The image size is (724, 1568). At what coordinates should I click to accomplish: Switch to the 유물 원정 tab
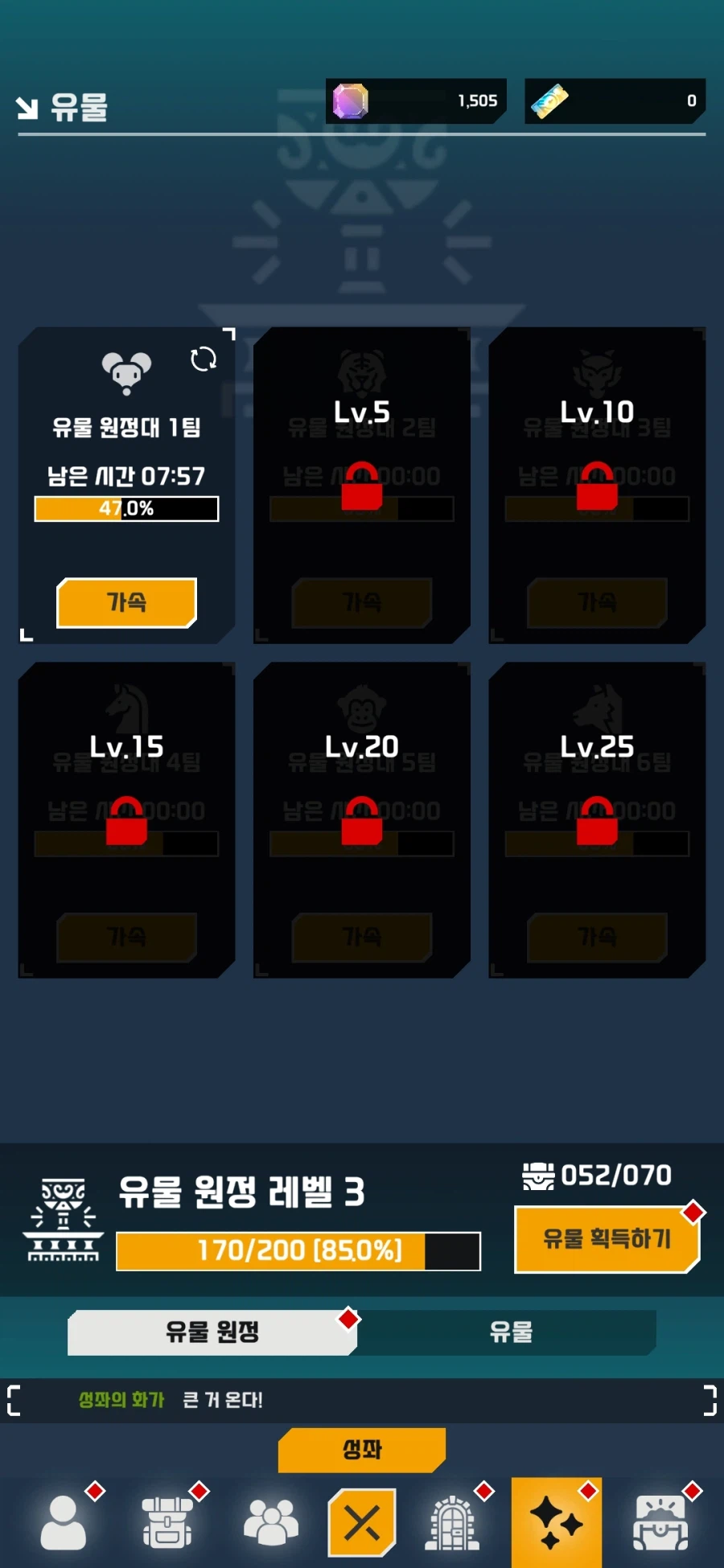[212, 1332]
